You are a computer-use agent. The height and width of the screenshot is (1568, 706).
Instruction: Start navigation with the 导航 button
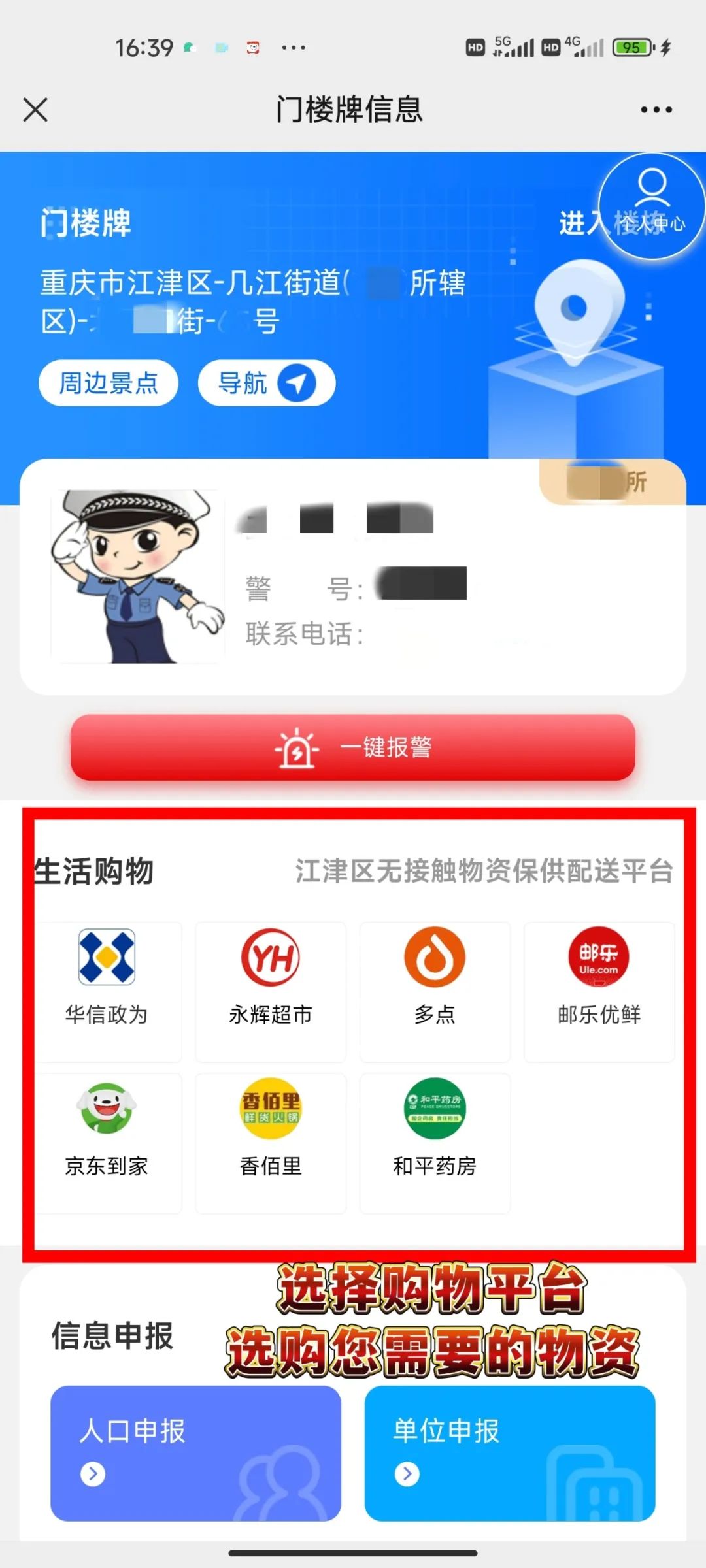pos(265,384)
